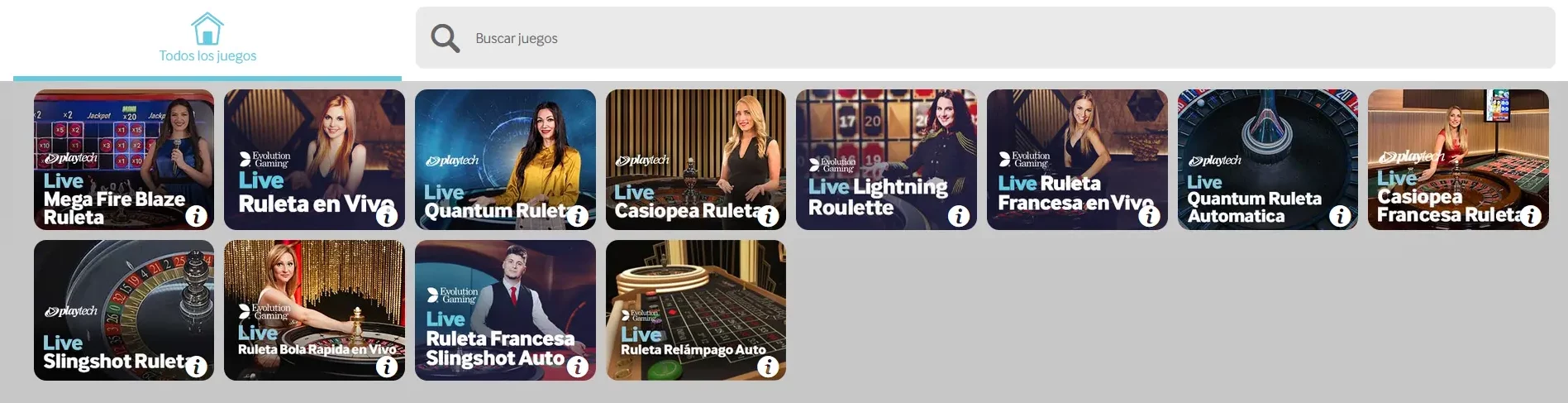Select Live Casiopea Francesa Ruleta tile
The image size is (1568, 403).
(1457, 149)
